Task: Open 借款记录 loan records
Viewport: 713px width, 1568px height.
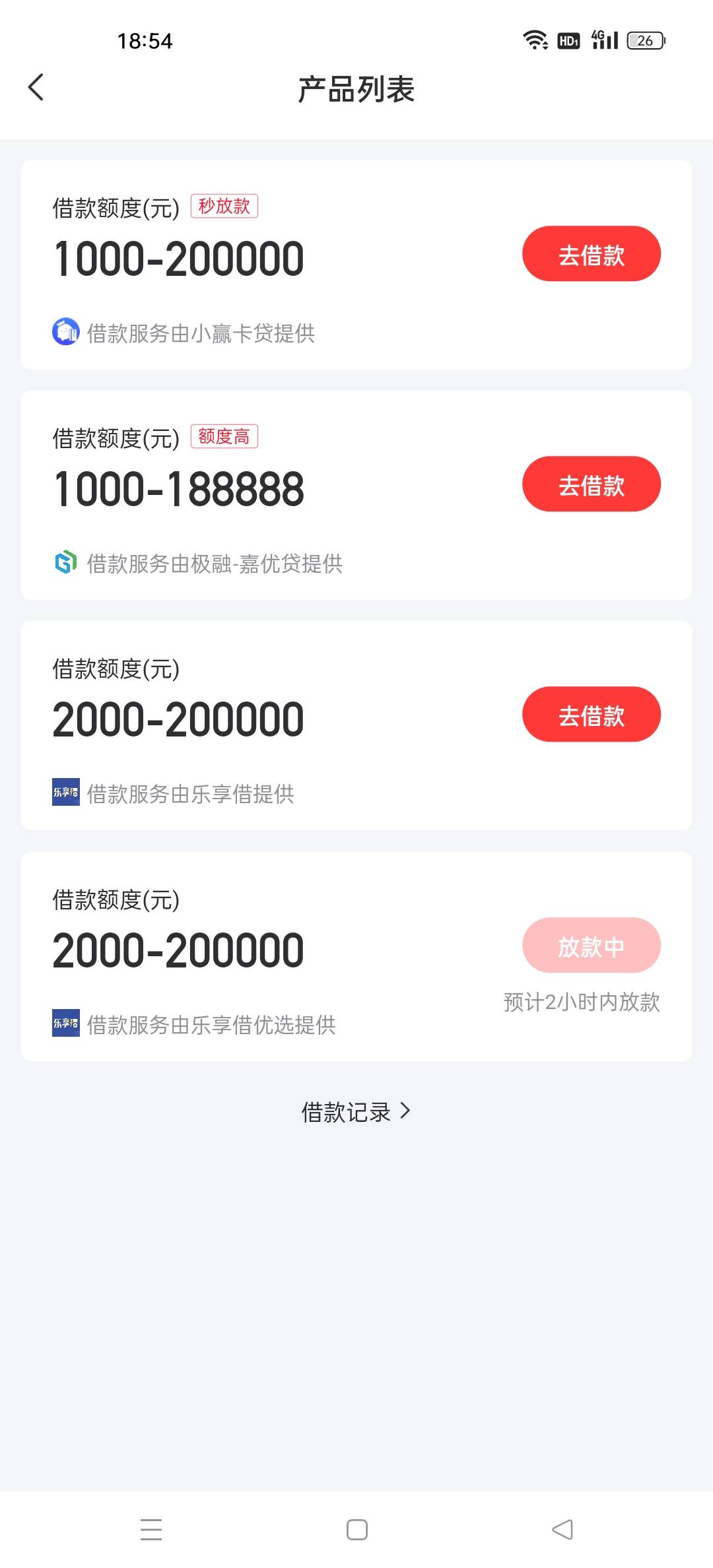Action: 356,1112
